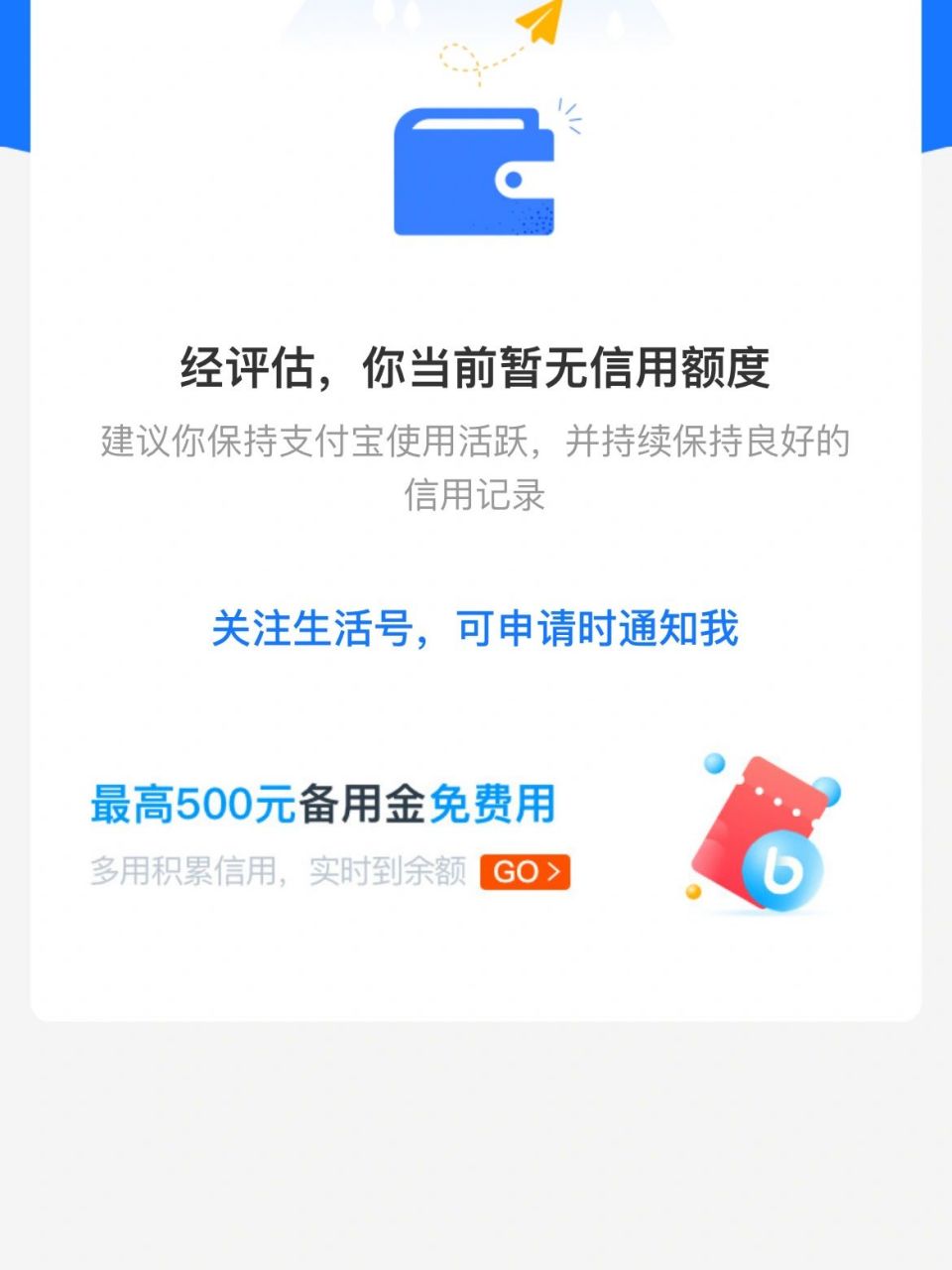Screen dimensions: 952x1270
Task: Tap the orange GO button
Action: click(x=523, y=873)
